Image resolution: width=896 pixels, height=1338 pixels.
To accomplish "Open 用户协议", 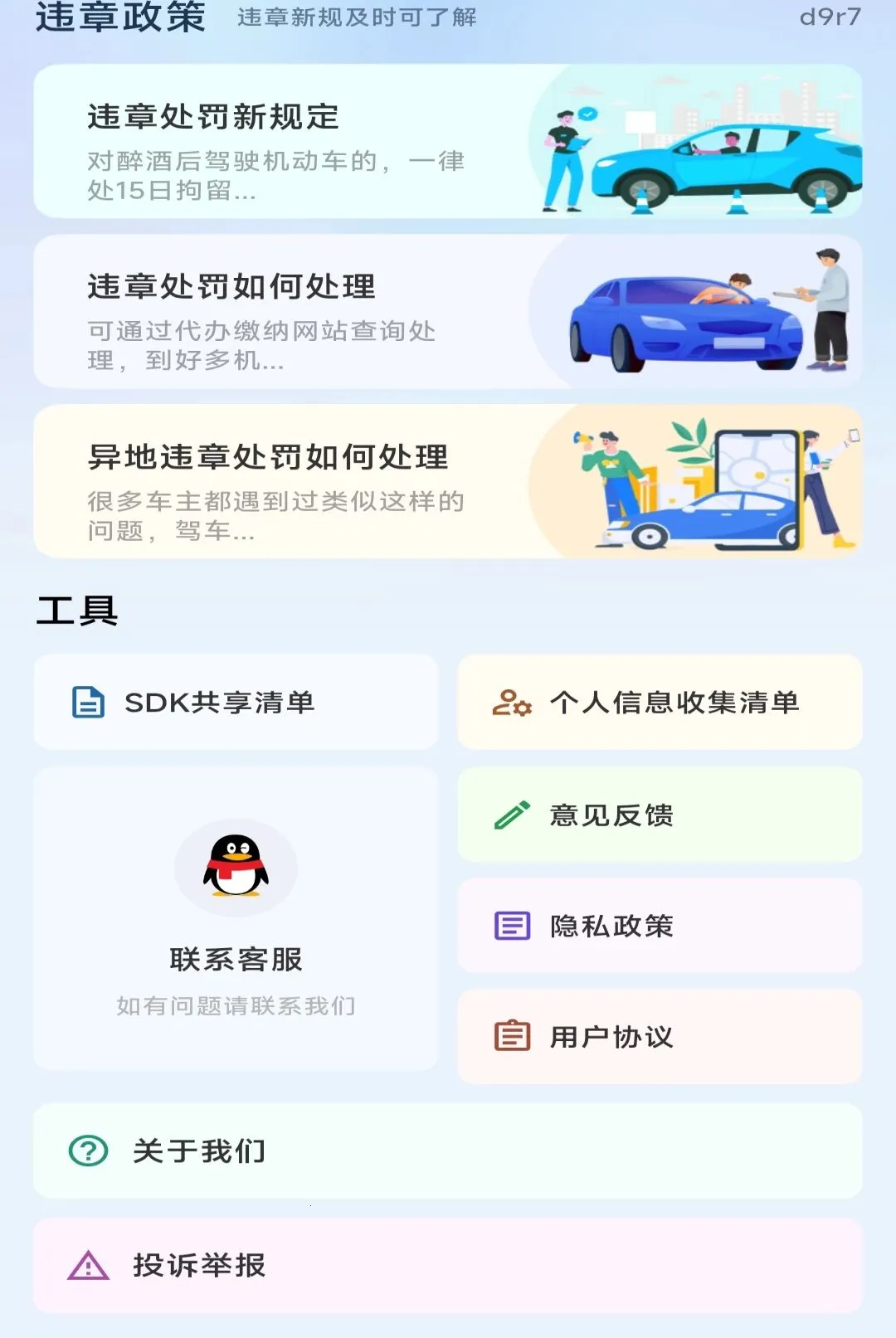I will 660,1037.
